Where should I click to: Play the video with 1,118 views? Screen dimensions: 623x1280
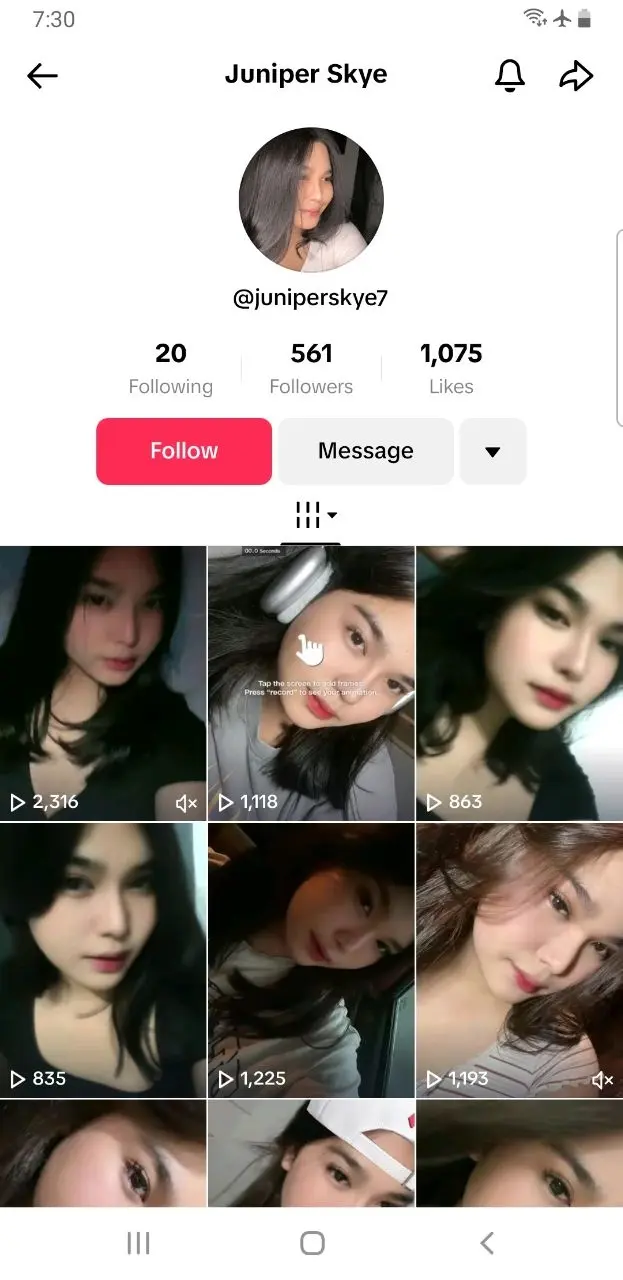click(x=311, y=683)
